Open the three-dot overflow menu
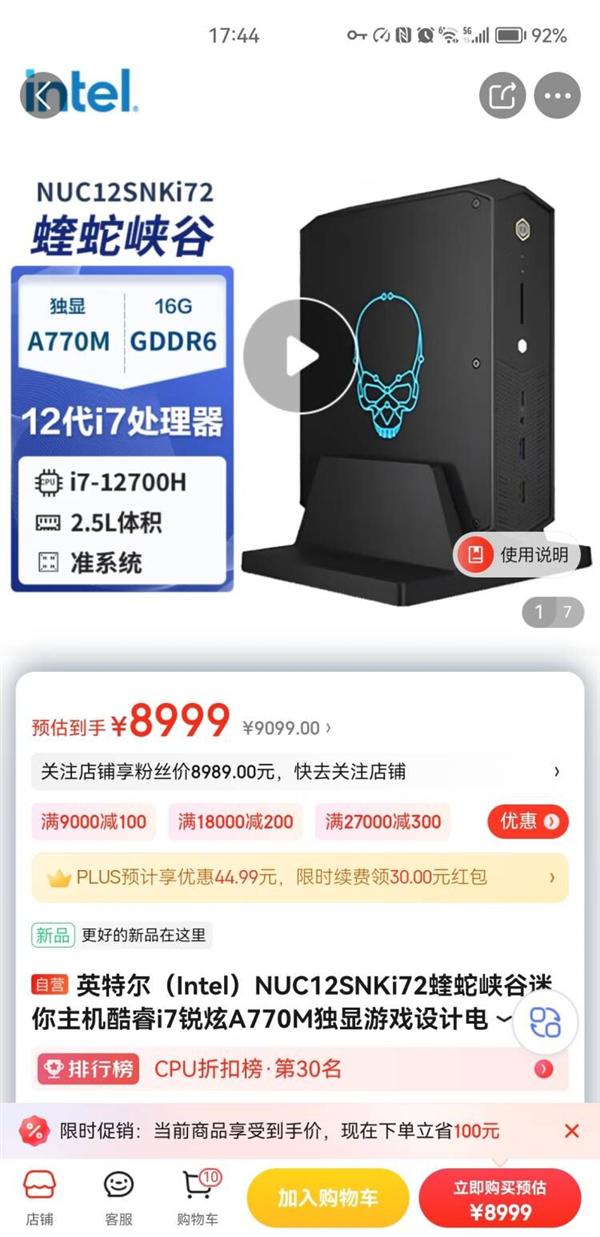The image size is (600, 1237). 560,96
